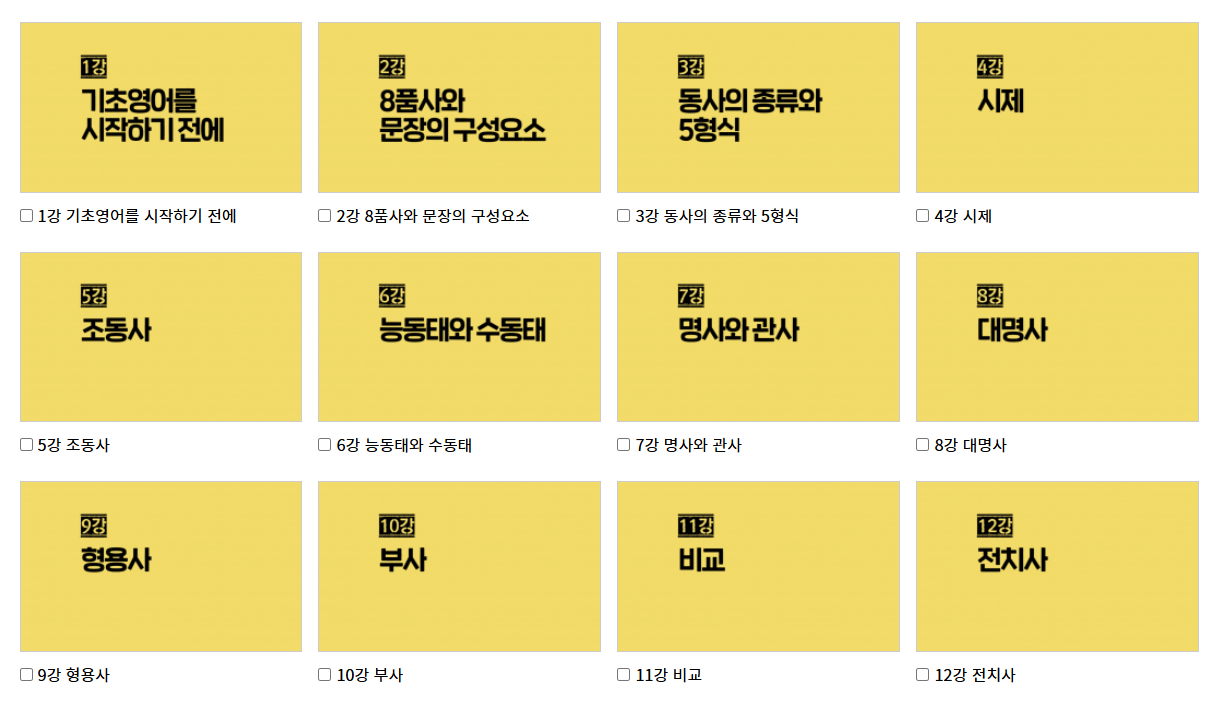Select the 7강 명사와 관사 checkbox

tap(623, 445)
